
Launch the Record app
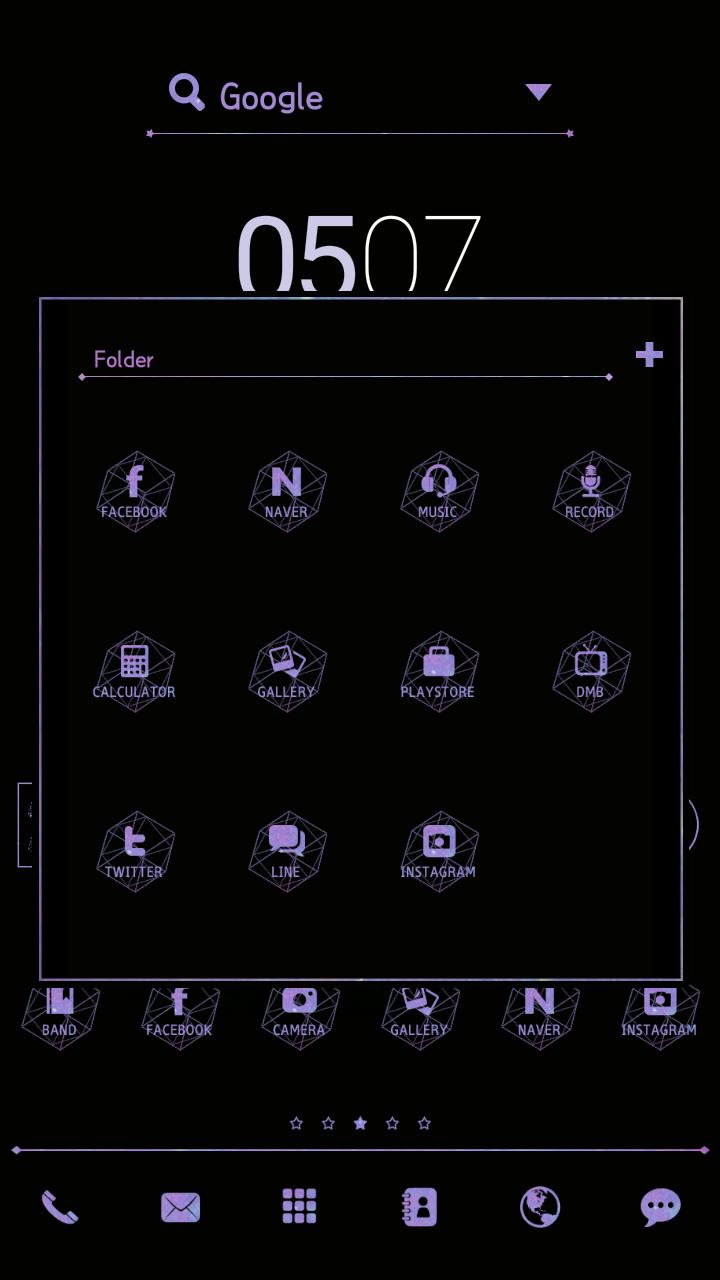[590, 490]
